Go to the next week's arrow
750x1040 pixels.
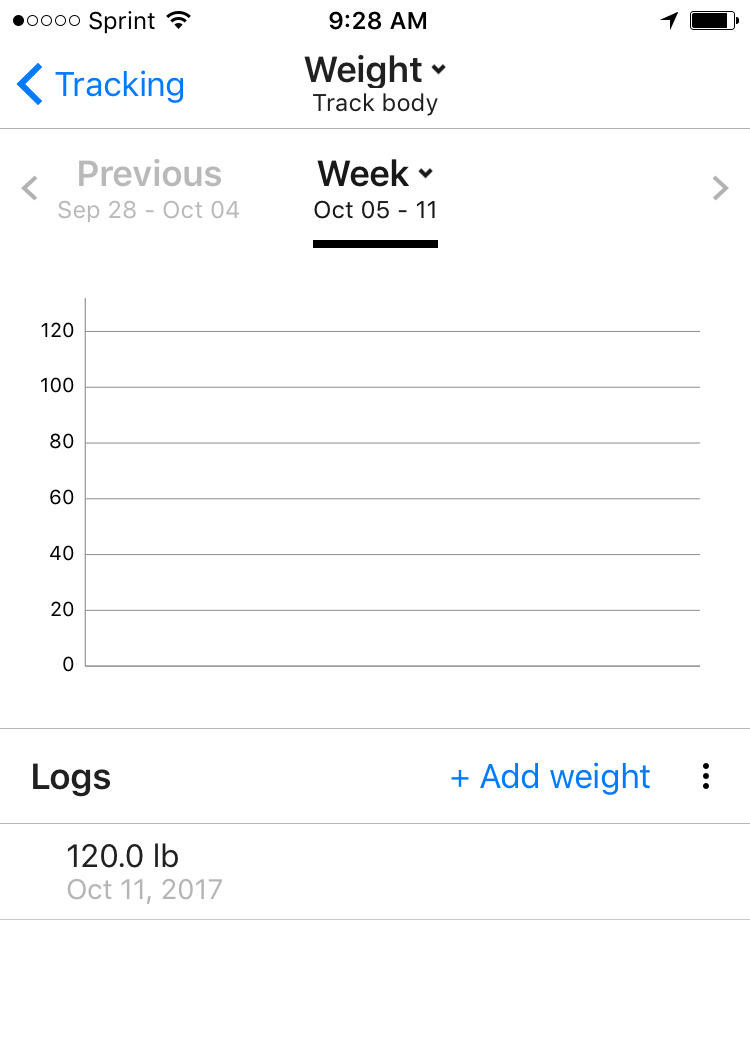[x=720, y=188]
